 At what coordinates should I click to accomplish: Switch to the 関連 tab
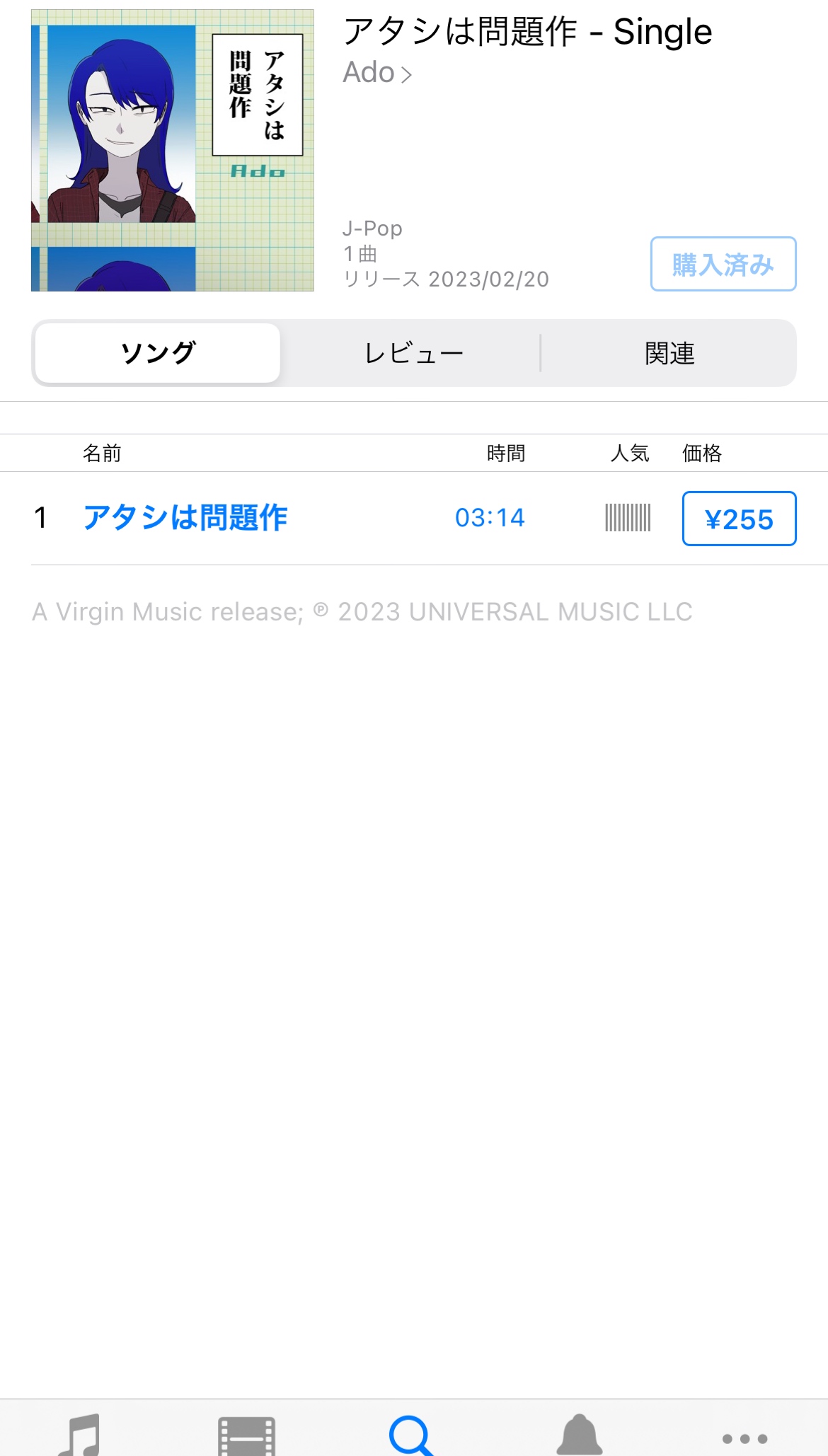pyautogui.click(x=669, y=353)
